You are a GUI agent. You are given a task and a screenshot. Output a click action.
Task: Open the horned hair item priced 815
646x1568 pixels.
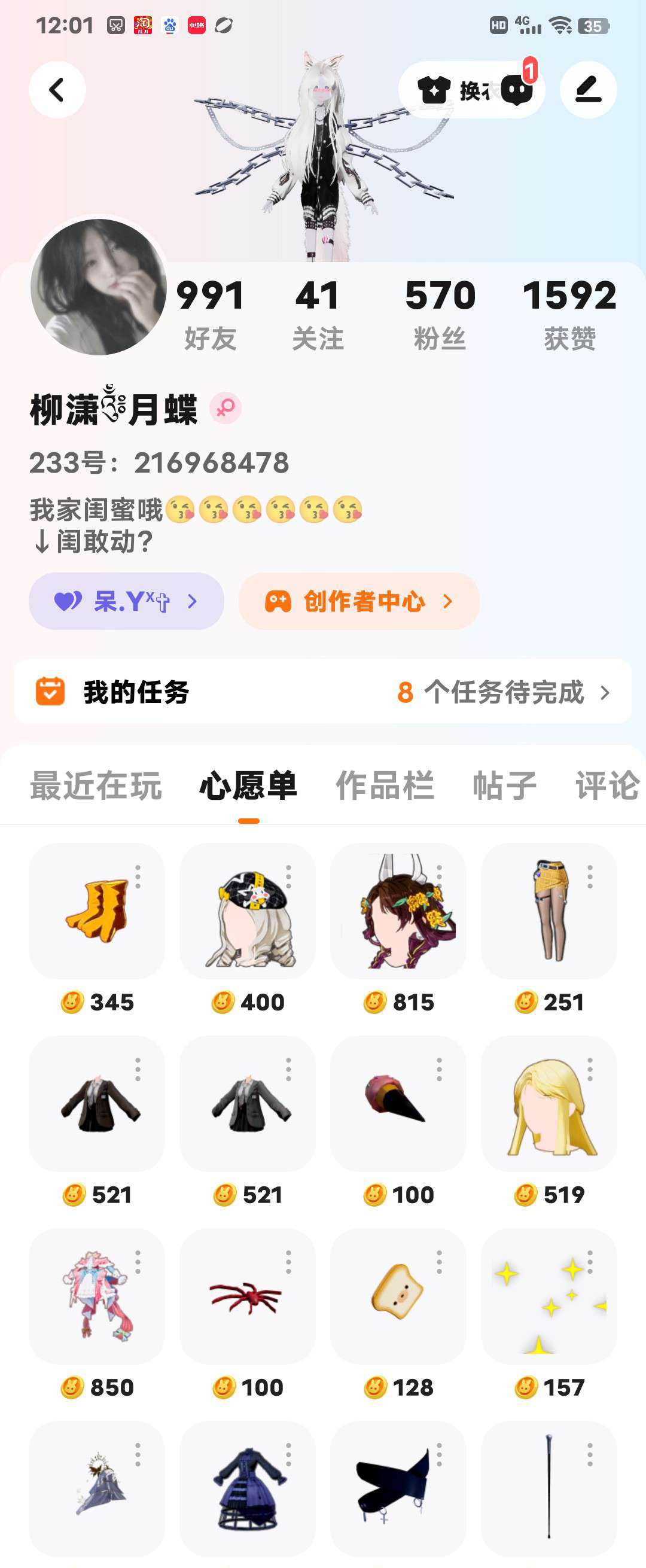coord(398,911)
